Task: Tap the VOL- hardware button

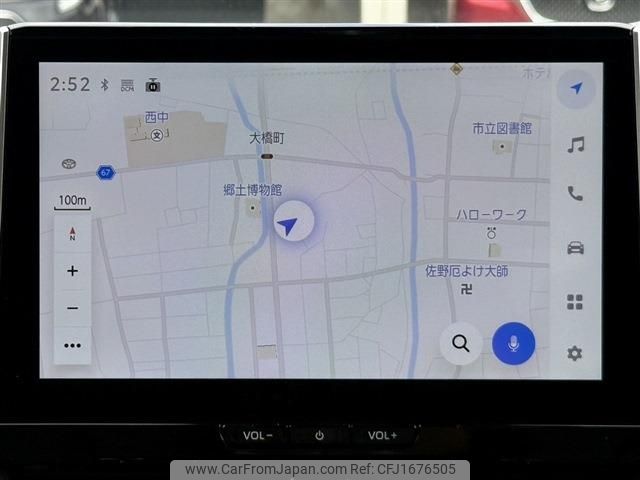Action: click(x=258, y=435)
